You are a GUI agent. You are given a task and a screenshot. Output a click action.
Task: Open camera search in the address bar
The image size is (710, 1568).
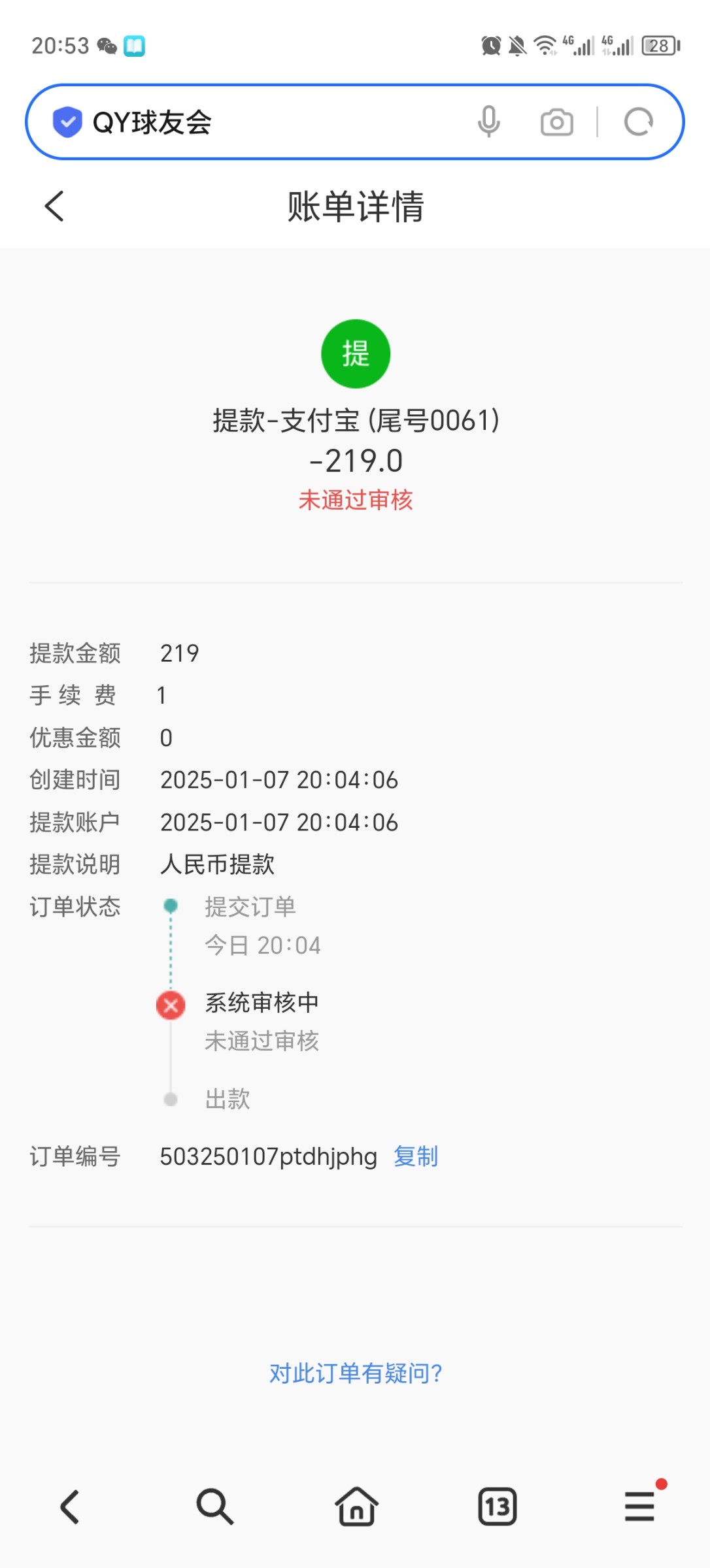click(557, 122)
